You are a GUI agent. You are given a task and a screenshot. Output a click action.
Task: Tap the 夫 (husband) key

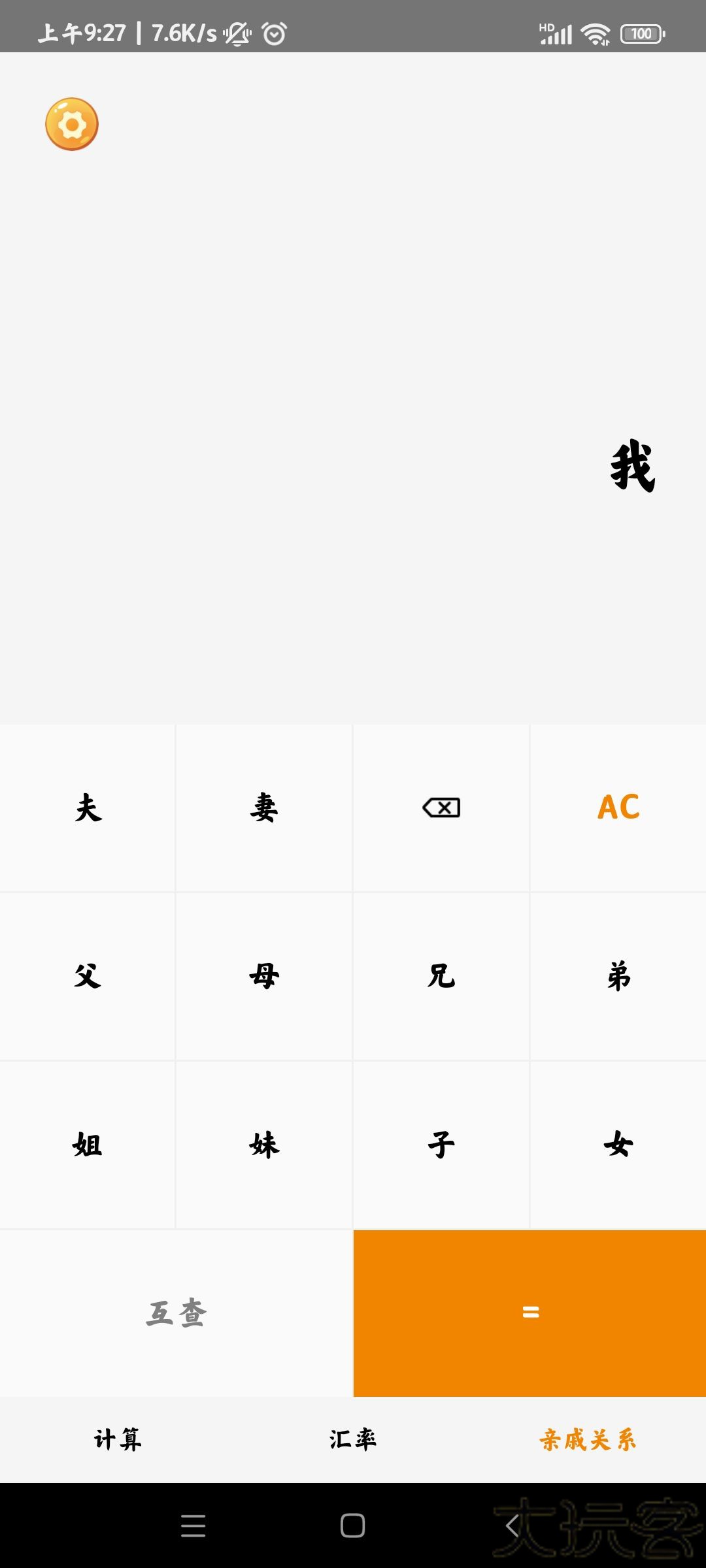pos(88,808)
